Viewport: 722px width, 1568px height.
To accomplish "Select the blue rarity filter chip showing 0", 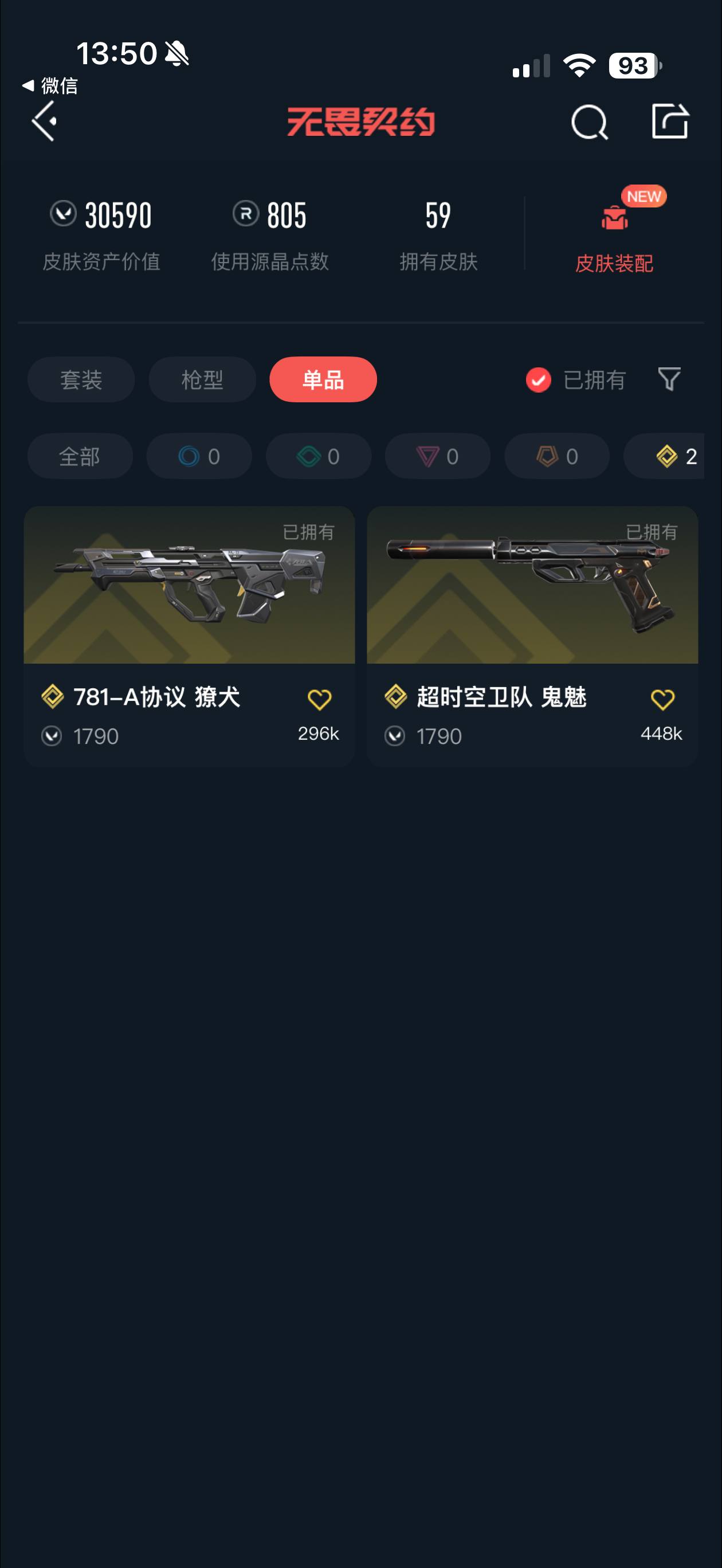I will (198, 456).
